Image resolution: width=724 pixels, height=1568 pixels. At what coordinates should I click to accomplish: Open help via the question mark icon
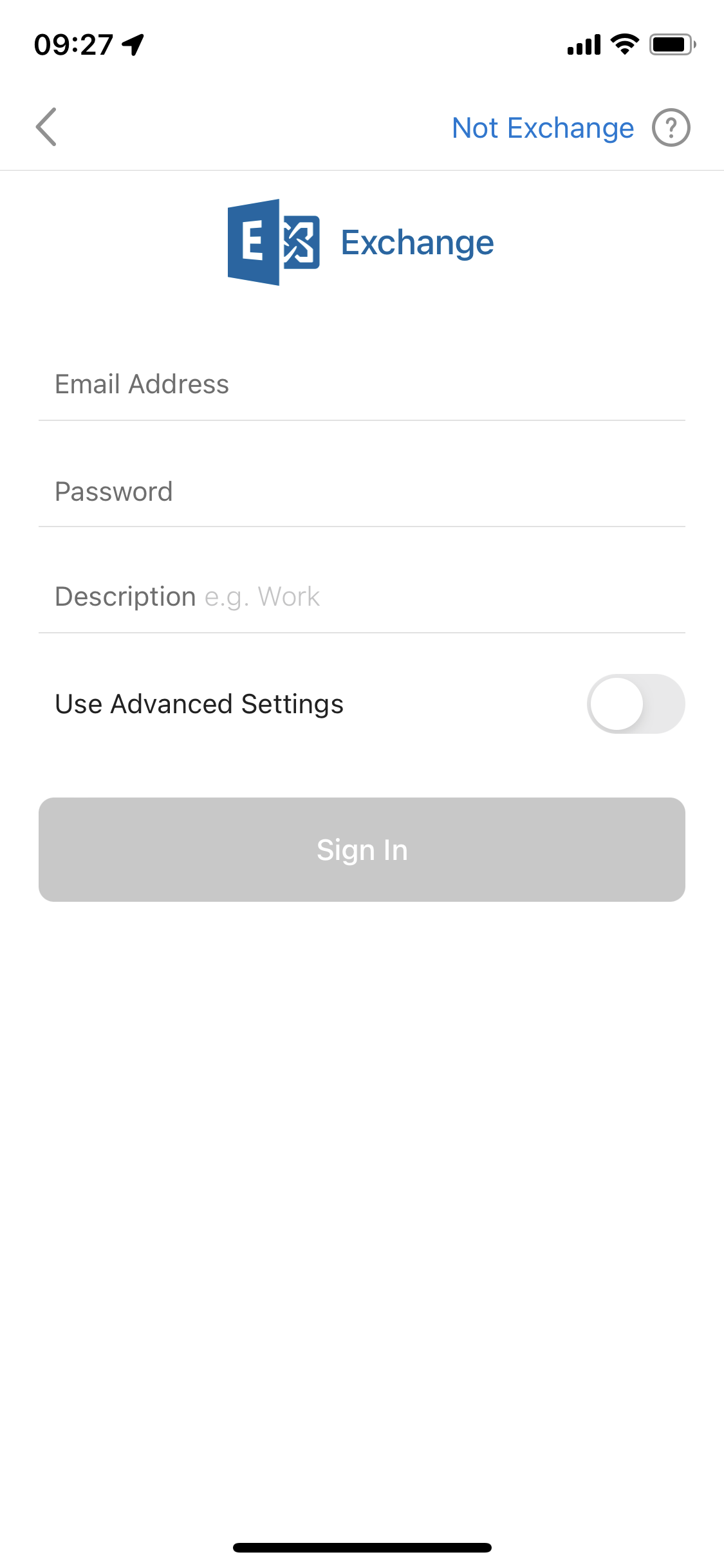click(x=671, y=127)
